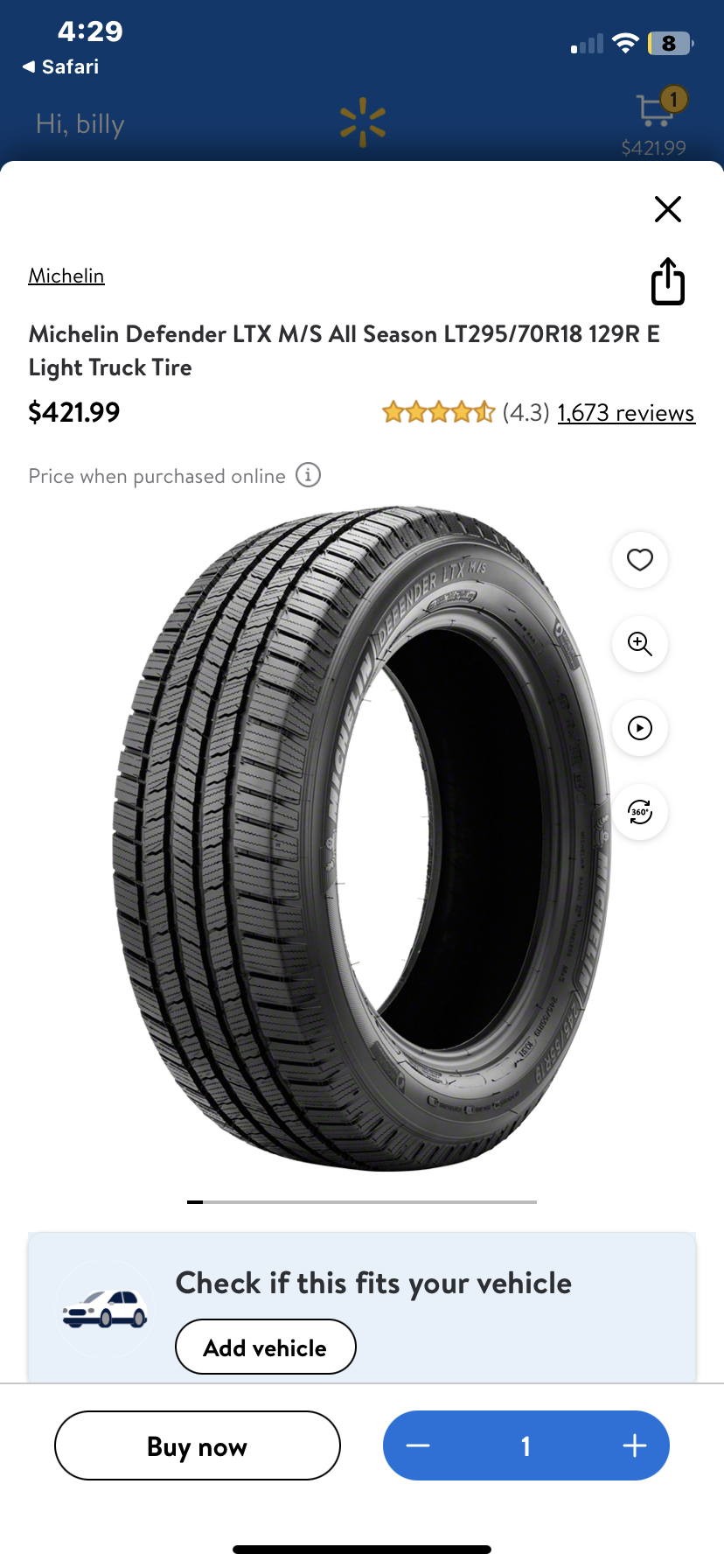Viewport: 724px width, 1568px height.
Task: Open the 360-degree tire view
Action: tap(640, 812)
